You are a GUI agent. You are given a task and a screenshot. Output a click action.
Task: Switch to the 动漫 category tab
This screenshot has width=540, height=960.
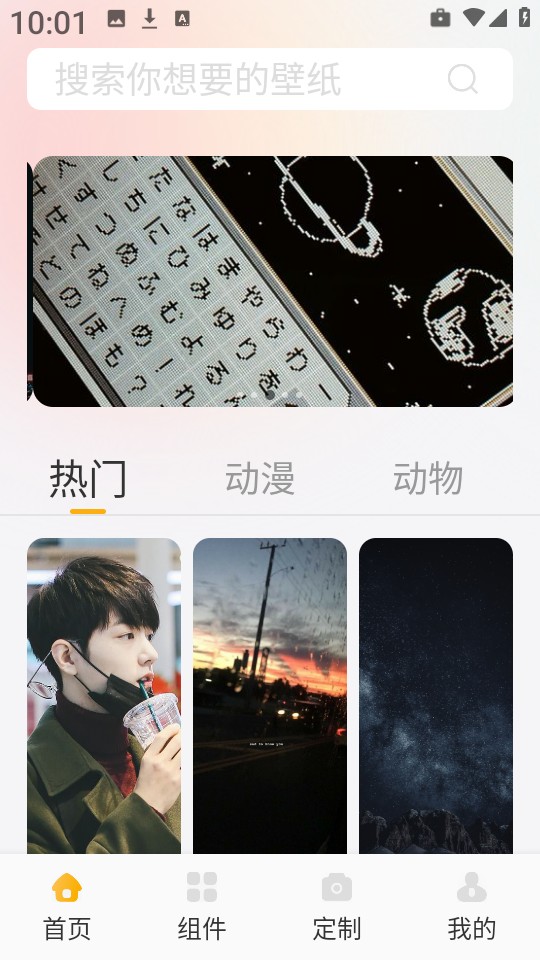(x=260, y=478)
